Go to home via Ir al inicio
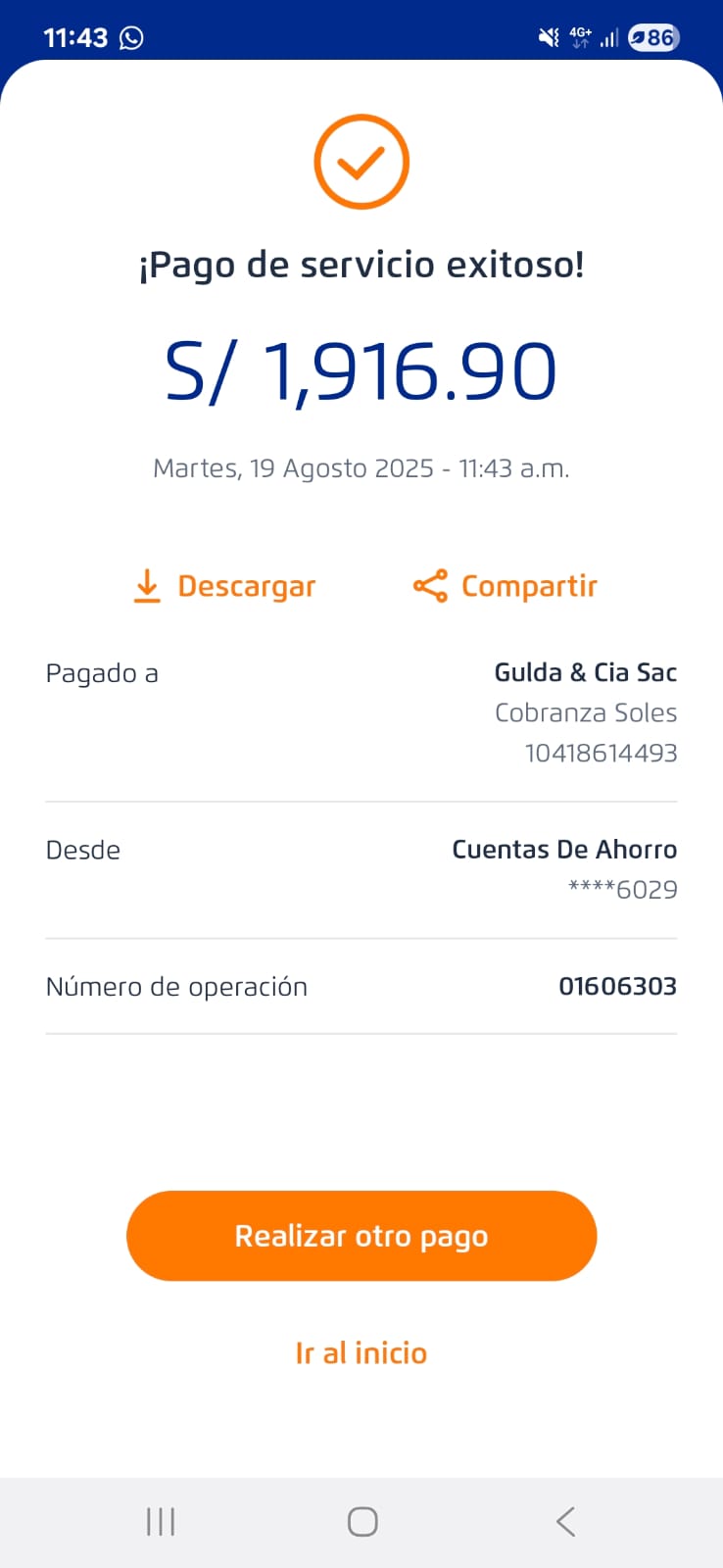The width and height of the screenshot is (723, 1568). point(361,1353)
